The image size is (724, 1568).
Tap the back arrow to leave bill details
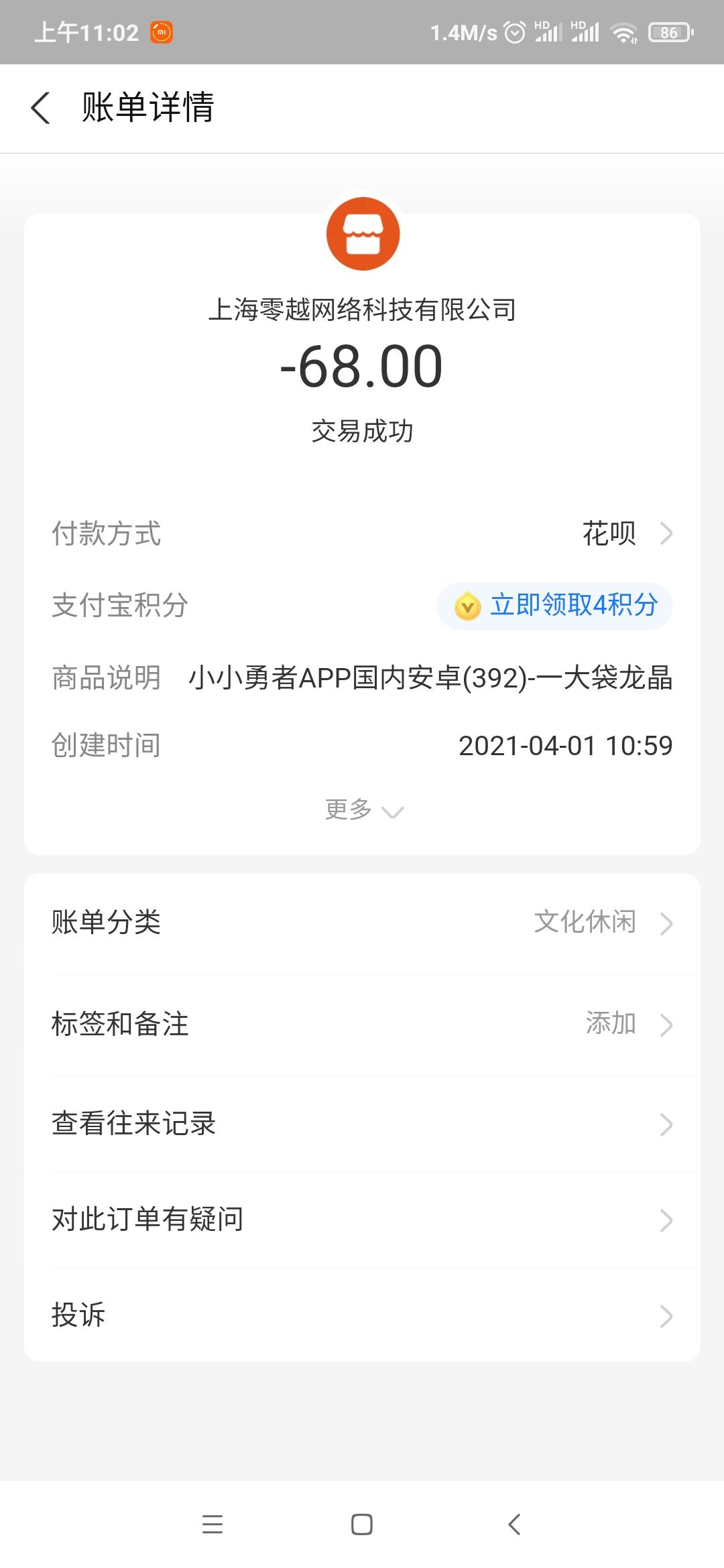point(40,107)
